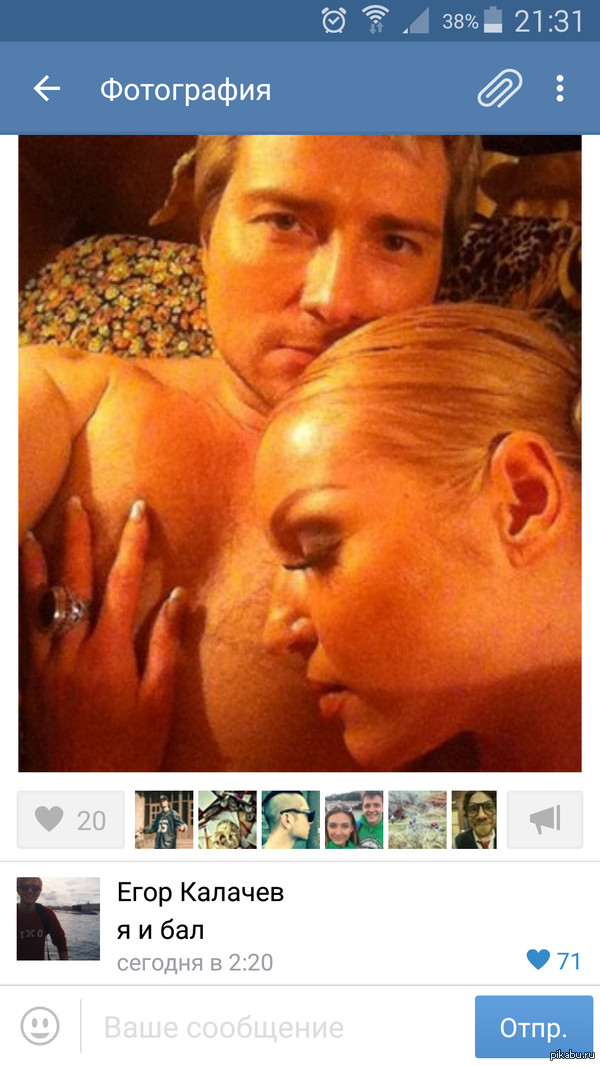
Task: Tap the paperclip attach icon
Action: tap(499, 89)
